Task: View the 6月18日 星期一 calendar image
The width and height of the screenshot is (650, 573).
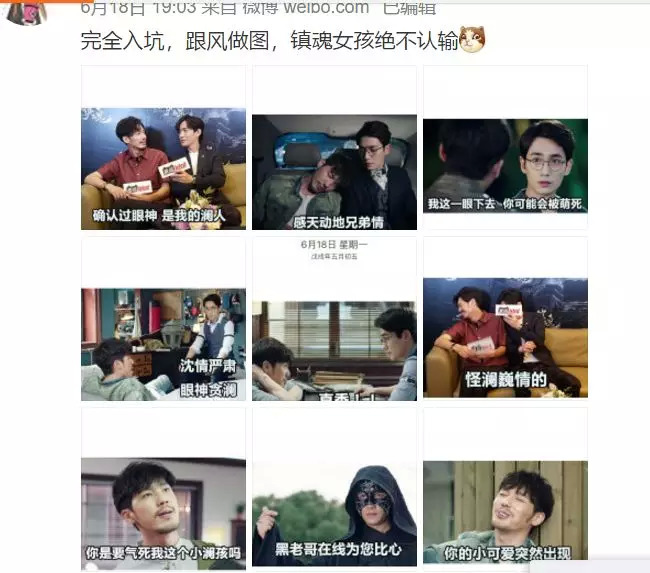Action: (x=334, y=320)
